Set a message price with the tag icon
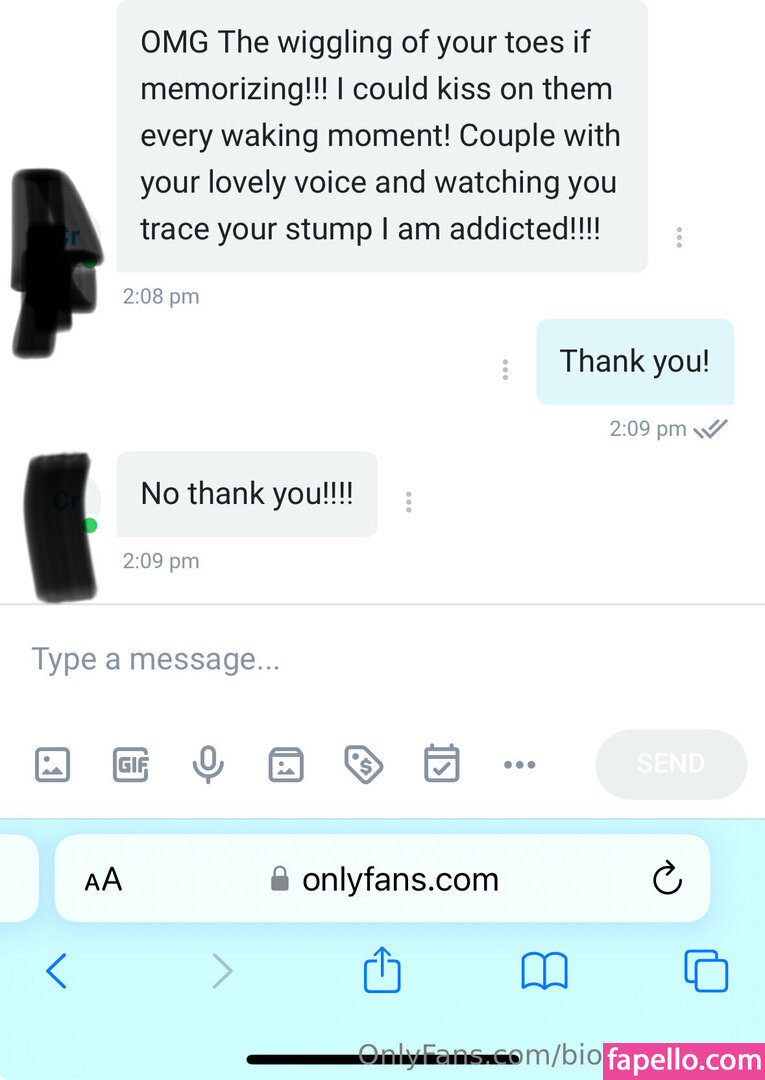 363,765
